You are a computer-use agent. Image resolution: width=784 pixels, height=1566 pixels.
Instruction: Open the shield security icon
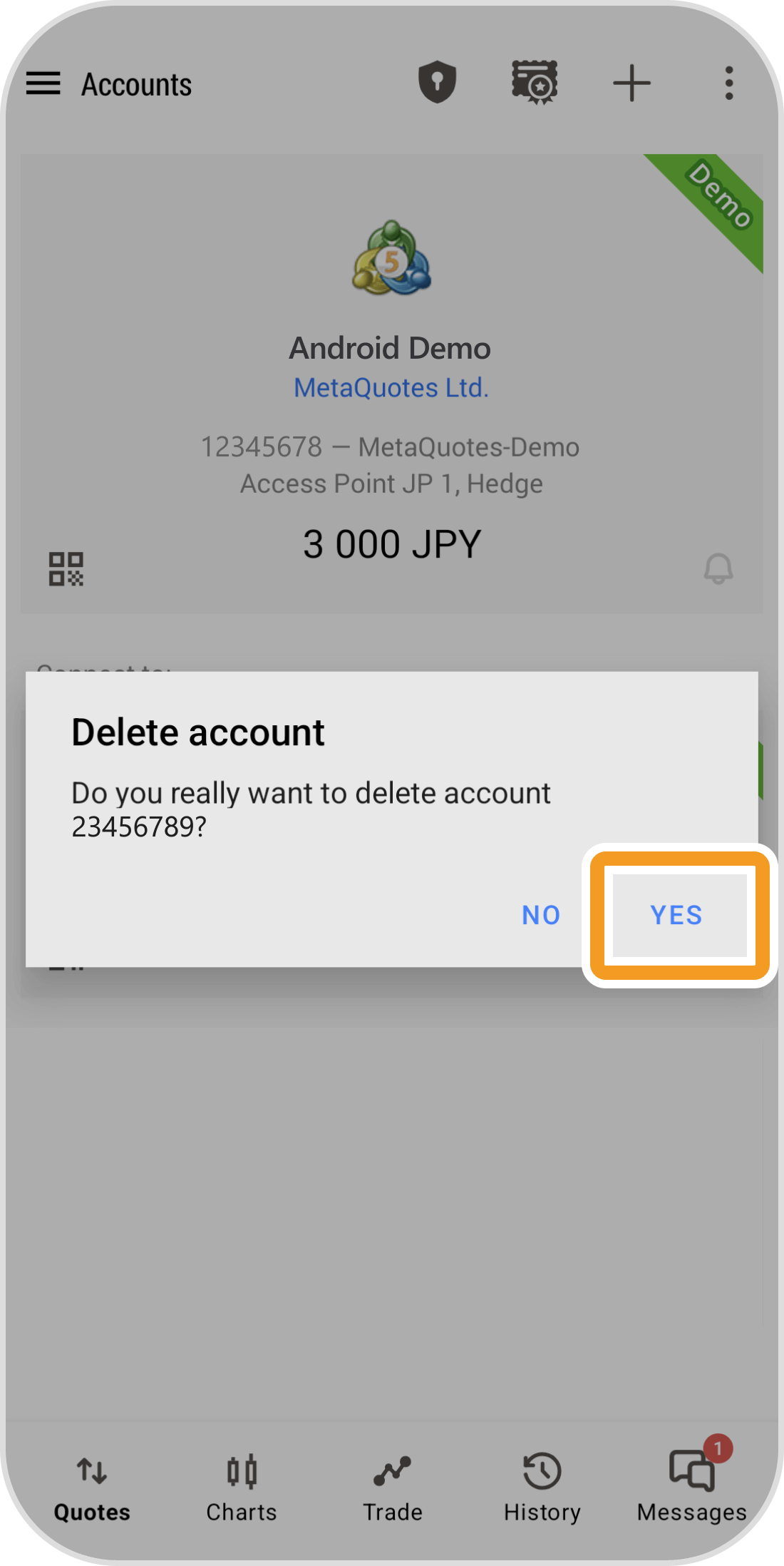[x=437, y=83]
